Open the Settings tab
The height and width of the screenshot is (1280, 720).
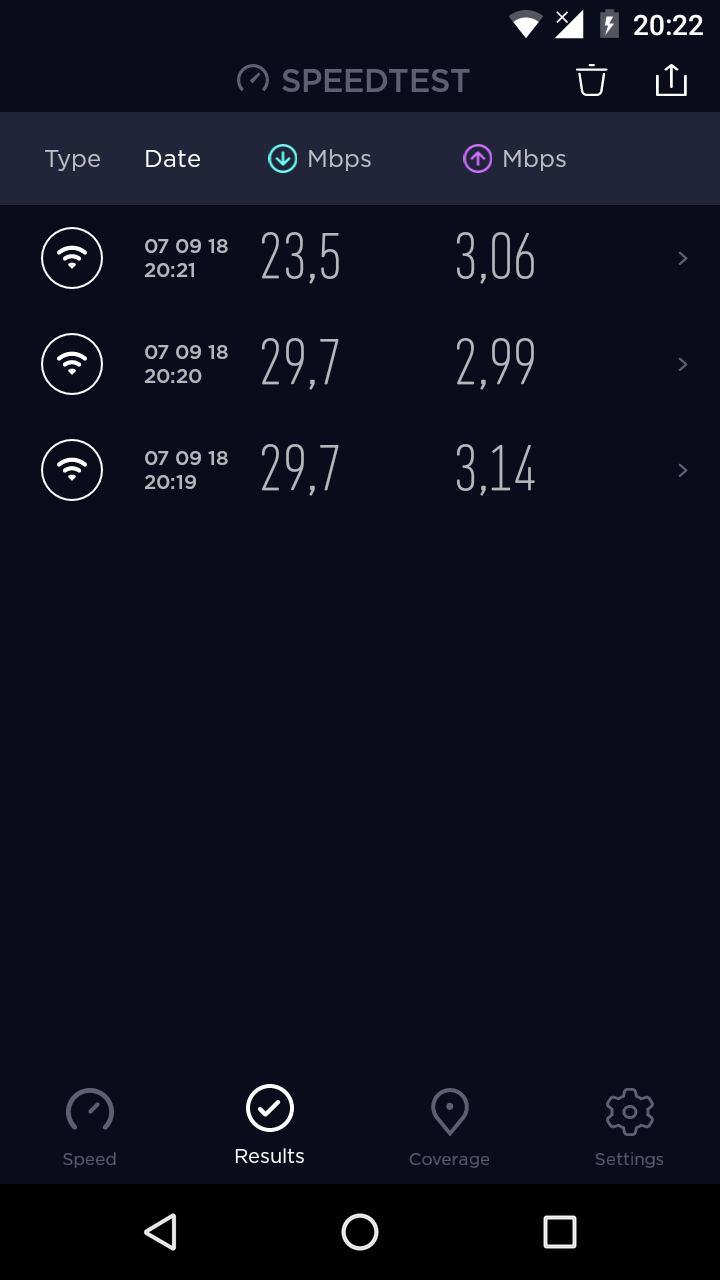pyautogui.click(x=629, y=1127)
